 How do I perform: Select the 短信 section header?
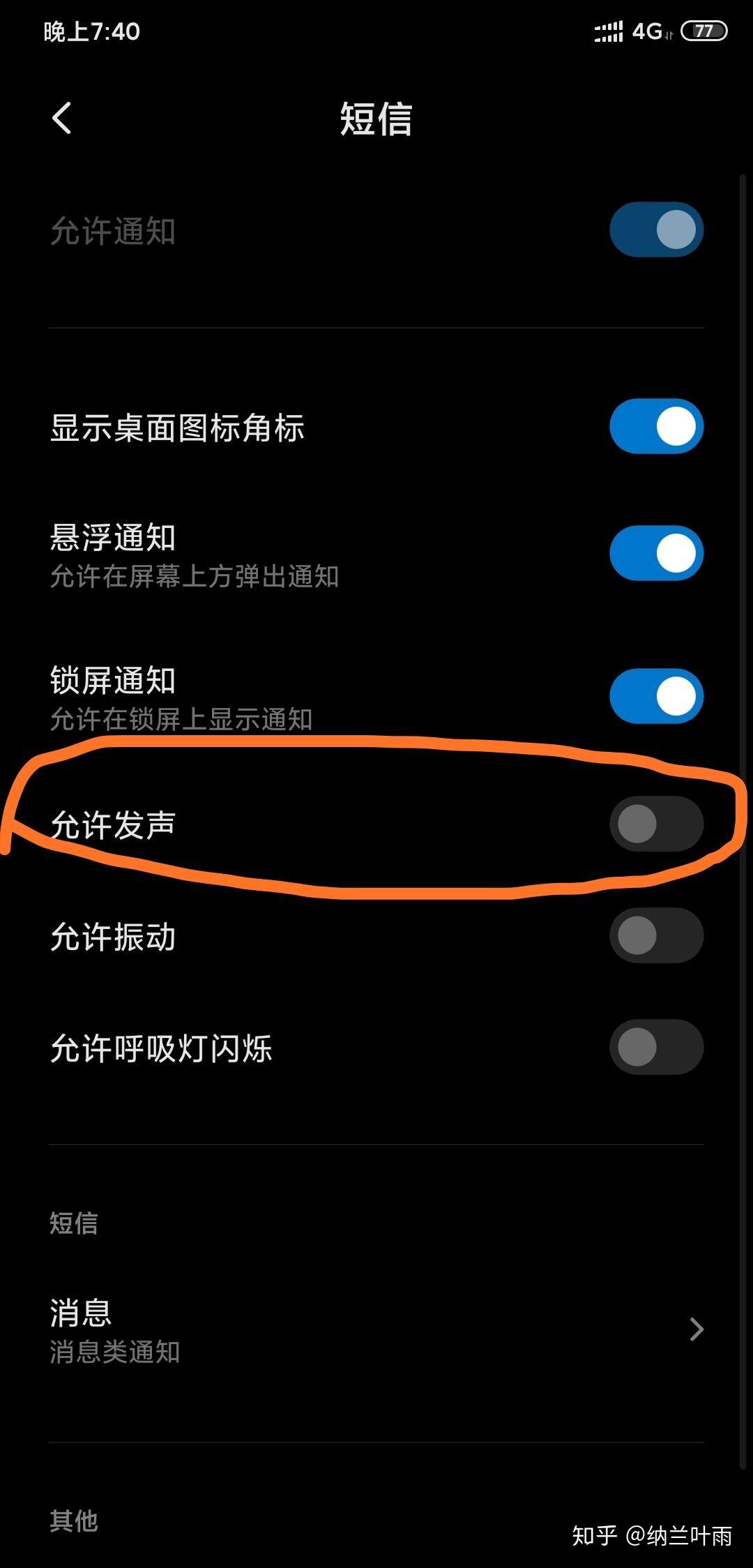tap(73, 1224)
